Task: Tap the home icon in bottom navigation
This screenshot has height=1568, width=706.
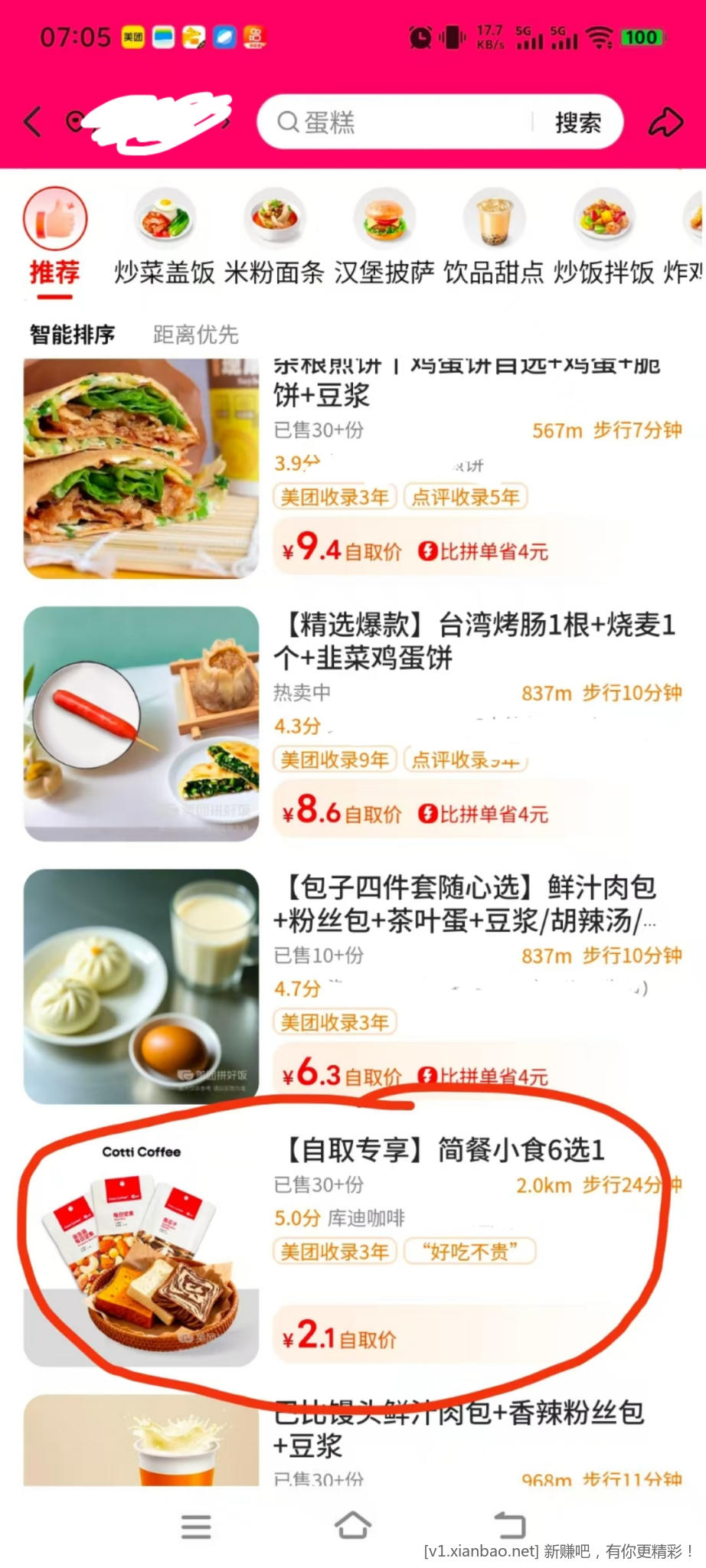Action: click(352, 1526)
